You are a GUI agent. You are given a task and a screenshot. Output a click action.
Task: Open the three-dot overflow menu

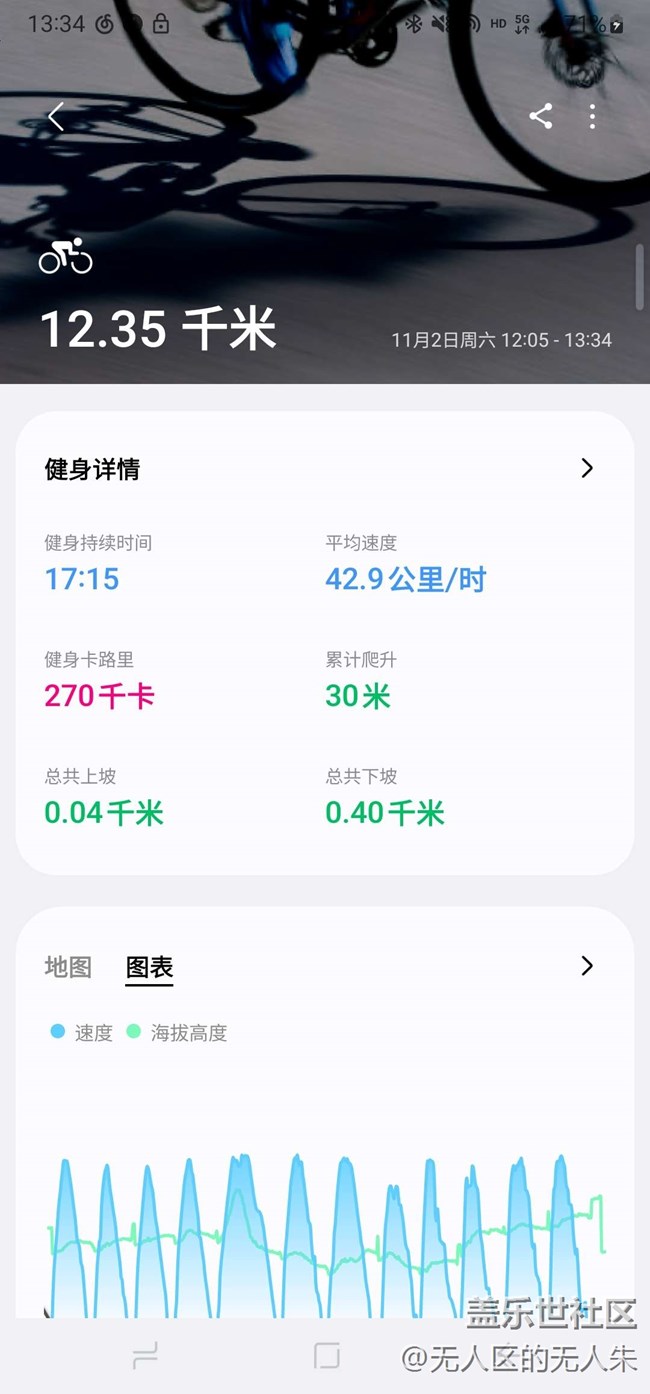tap(593, 116)
